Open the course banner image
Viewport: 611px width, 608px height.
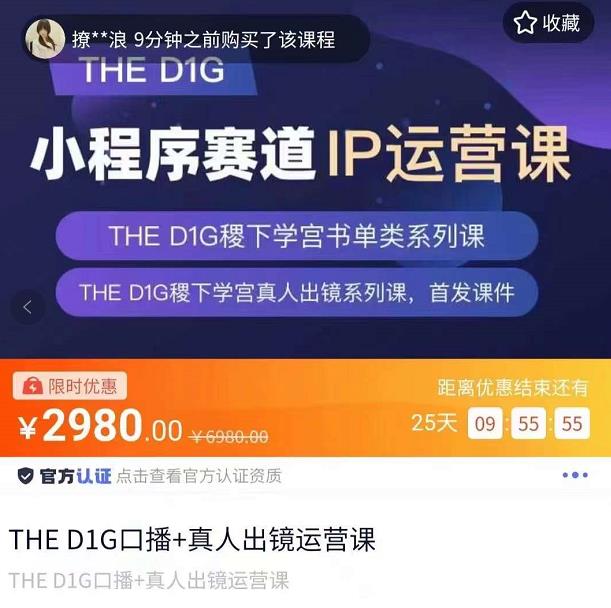pyautogui.click(x=305, y=180)
